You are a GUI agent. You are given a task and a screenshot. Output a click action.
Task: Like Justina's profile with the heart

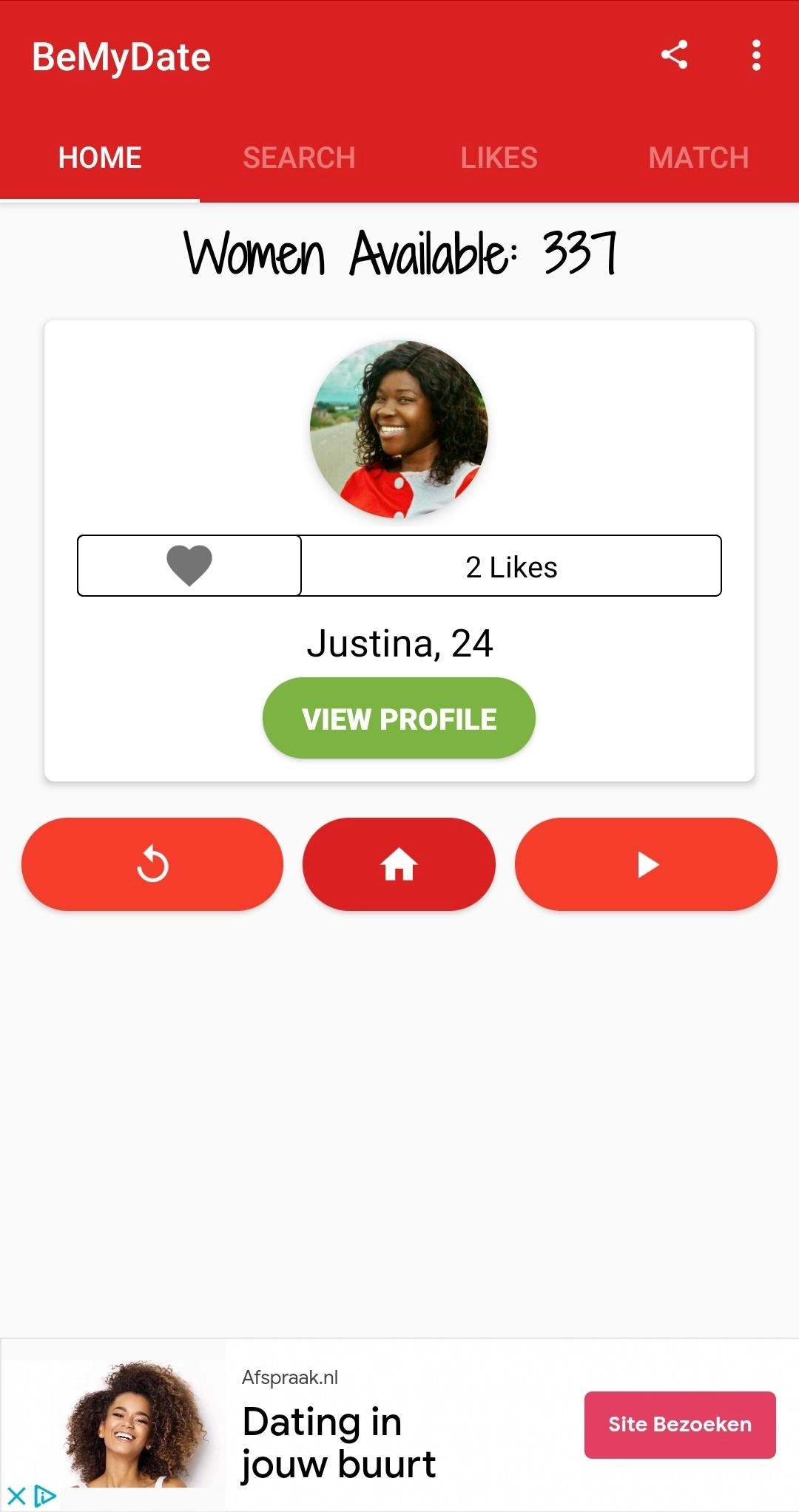coord(189,566)
